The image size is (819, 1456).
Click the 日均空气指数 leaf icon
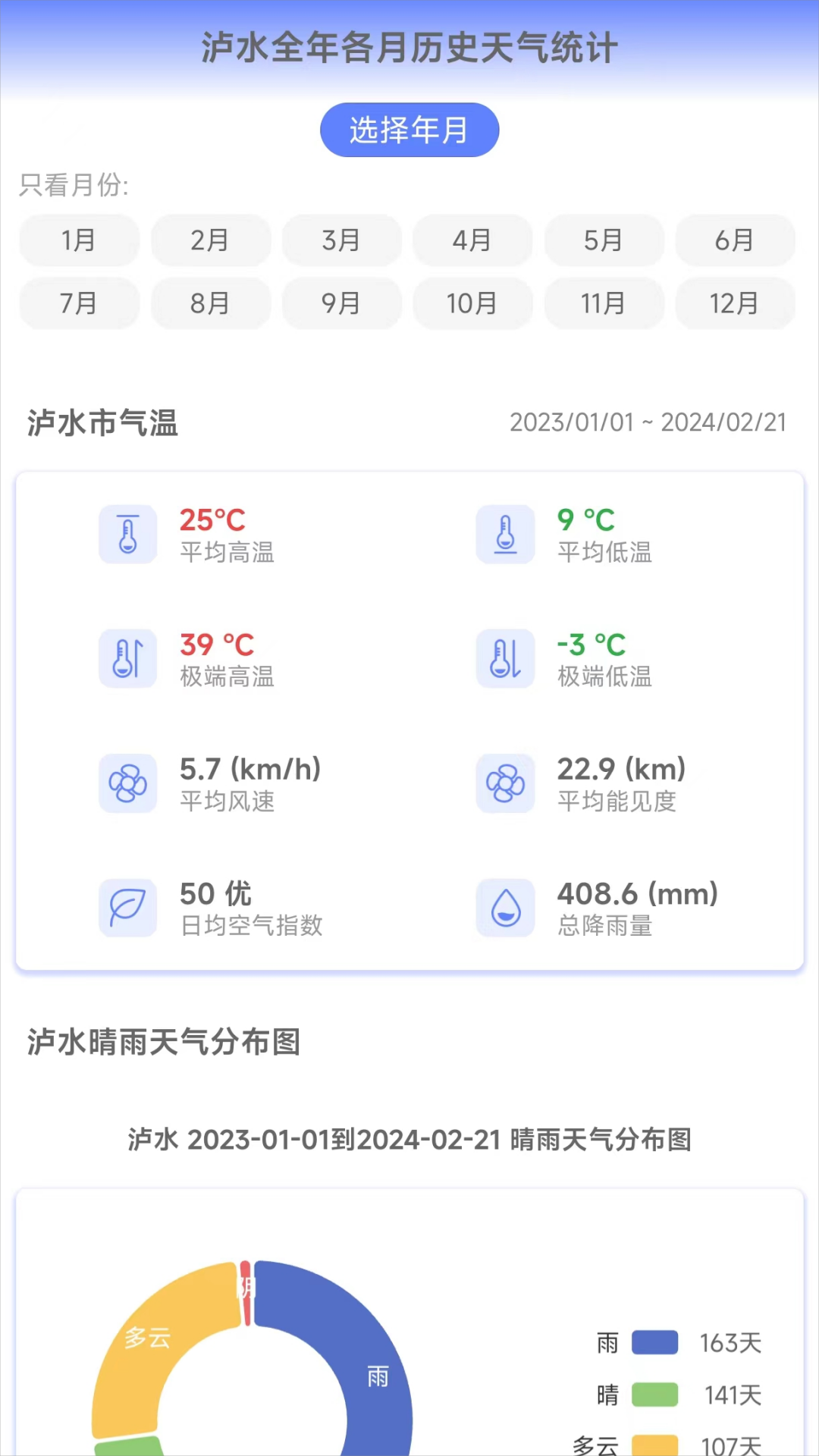127,908
